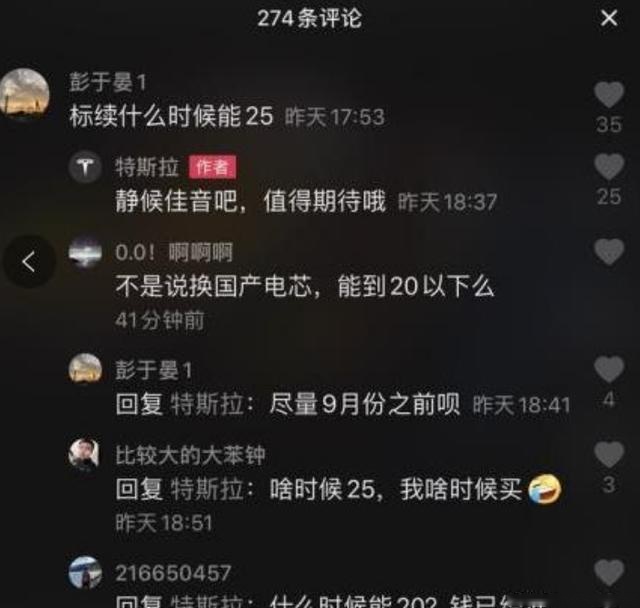Image resolution: width=640 pixels, height=608 pixels.
Task: Like 彭于晏1's reply 尽量9月份之前呗
Action: (608, 370)
